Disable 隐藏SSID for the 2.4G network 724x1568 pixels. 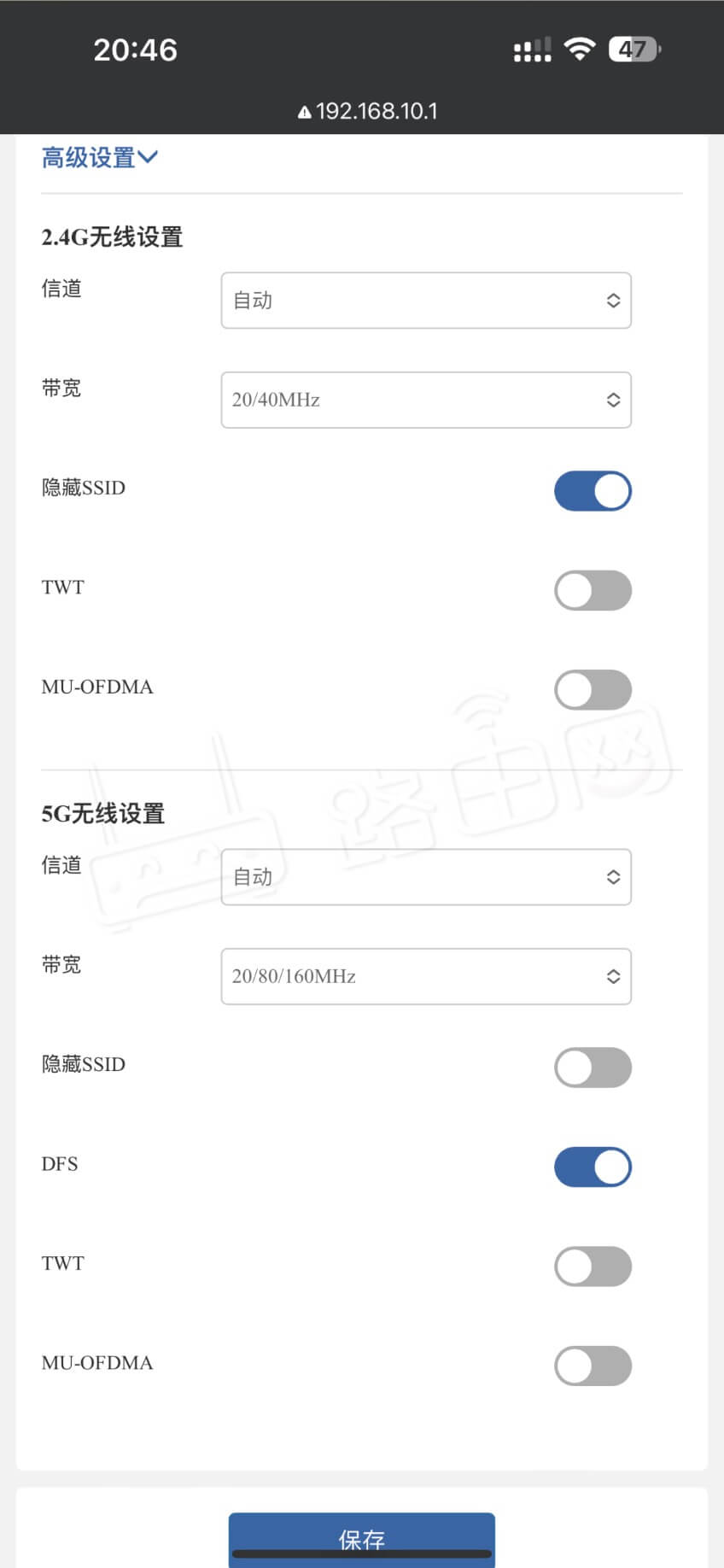pyautogui.click(x=593, y=491)
